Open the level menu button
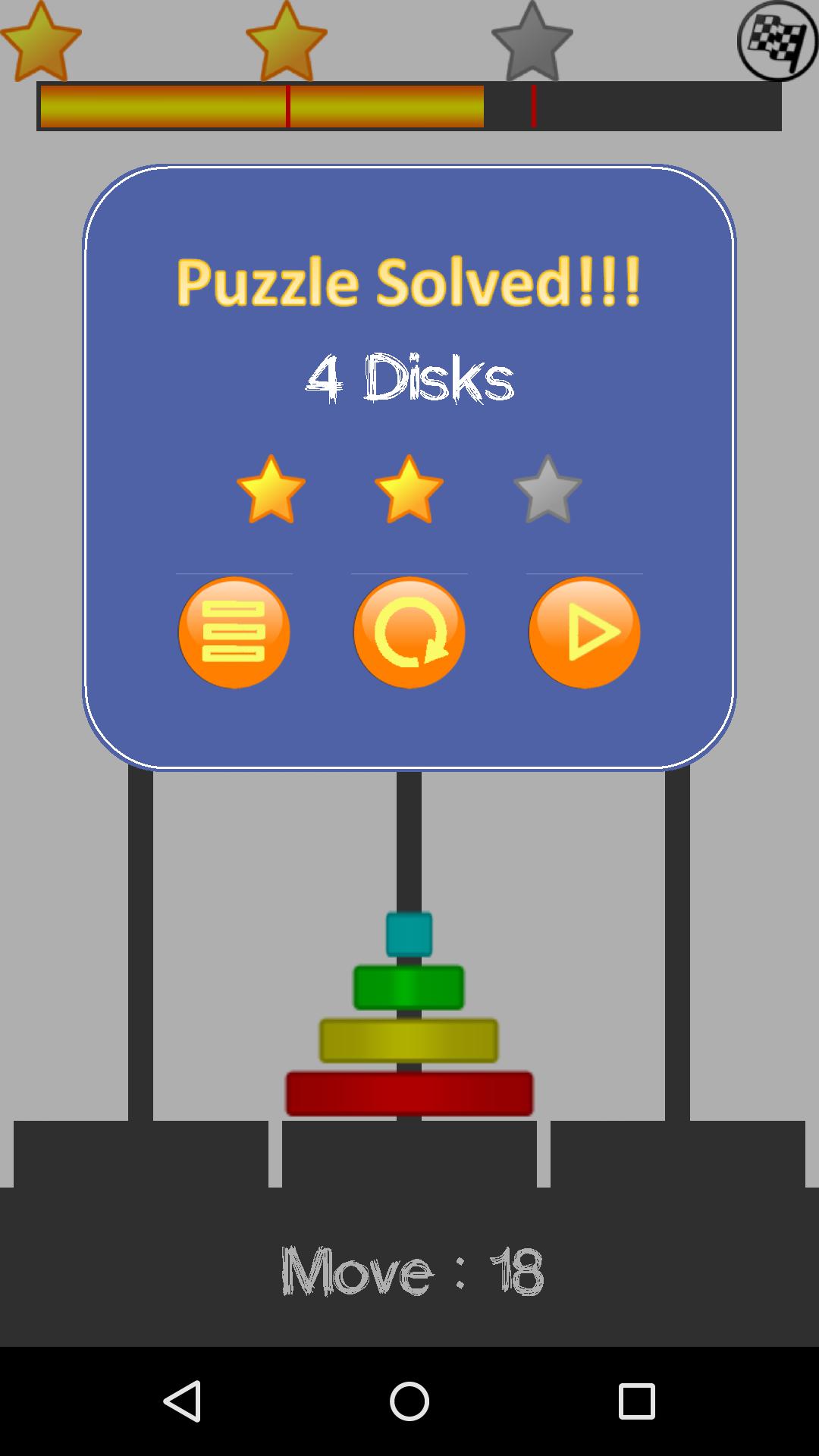819x1456 pixels. coord(234,632)
